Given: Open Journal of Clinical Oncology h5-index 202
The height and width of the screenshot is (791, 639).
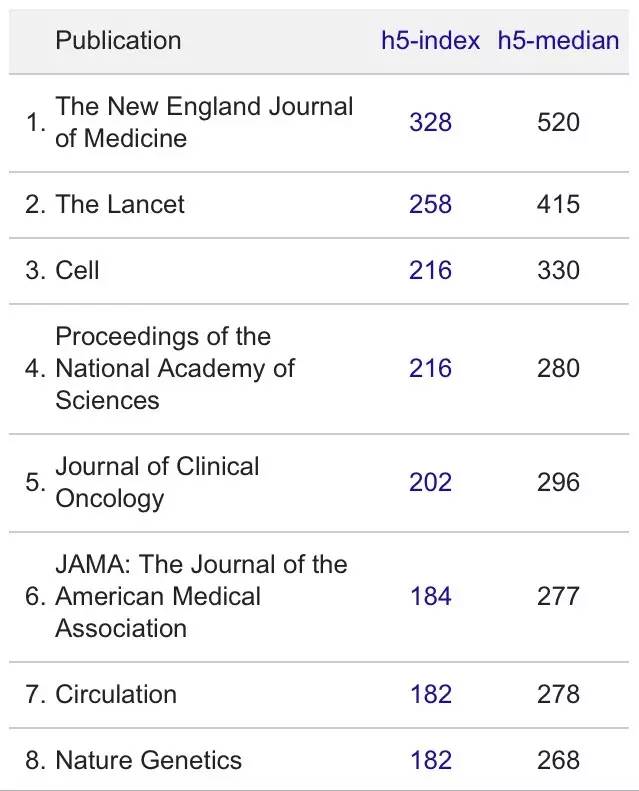Looking at the screenshot, I should (430, 482).
